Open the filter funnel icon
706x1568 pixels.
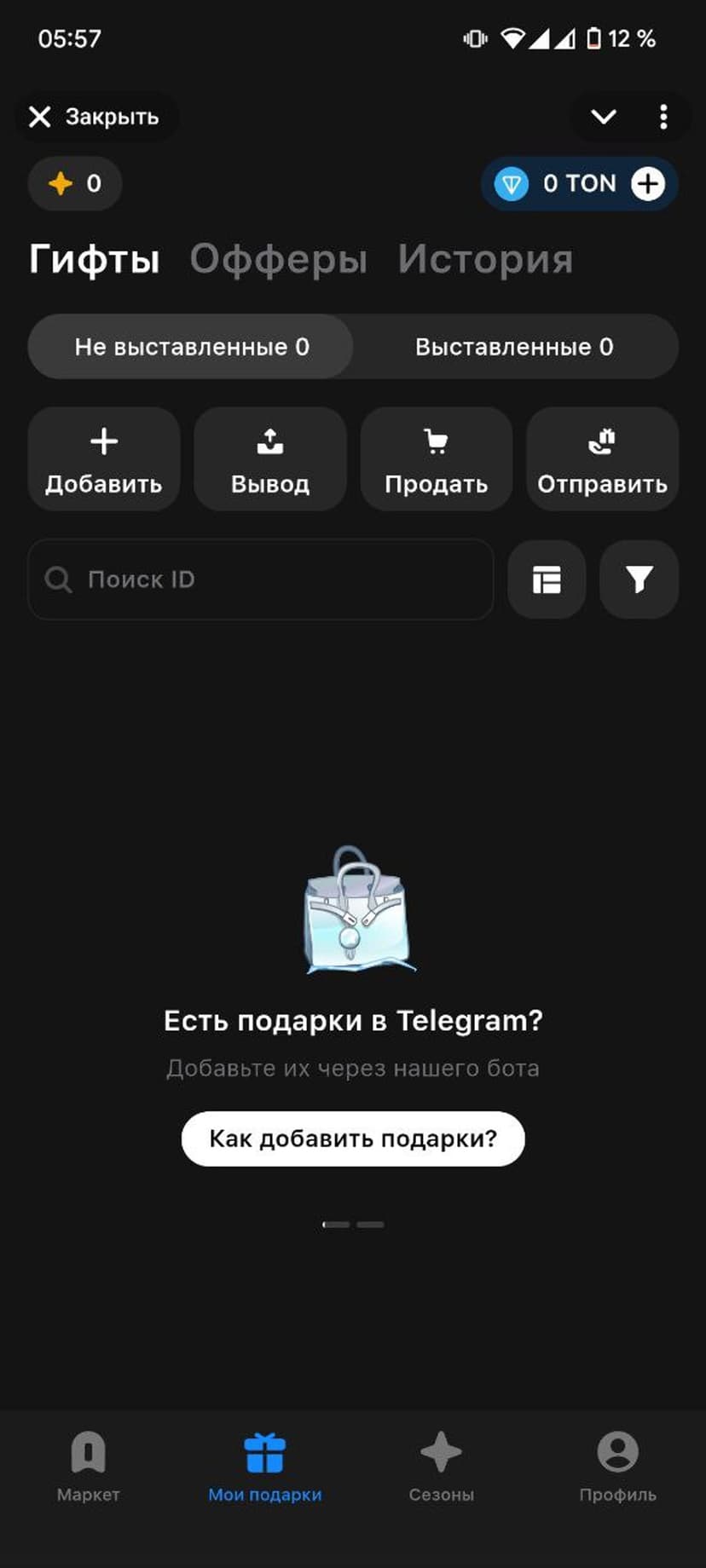pyautogui.click(x=639, y=579)
